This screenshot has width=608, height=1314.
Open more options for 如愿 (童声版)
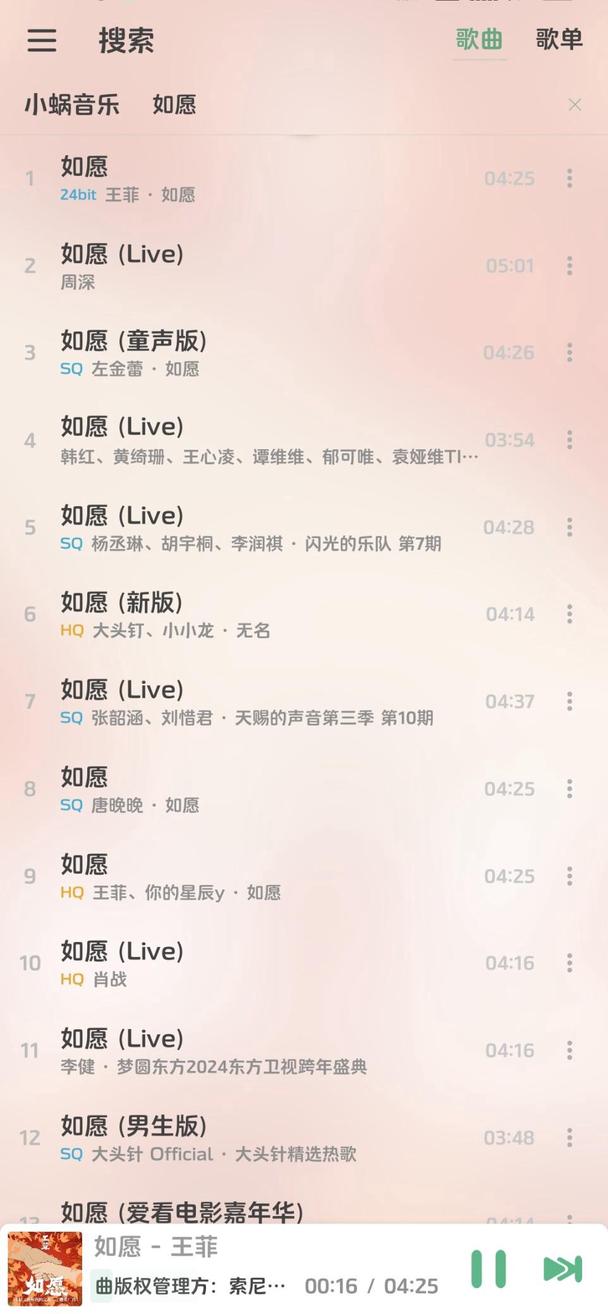(569, 352)
